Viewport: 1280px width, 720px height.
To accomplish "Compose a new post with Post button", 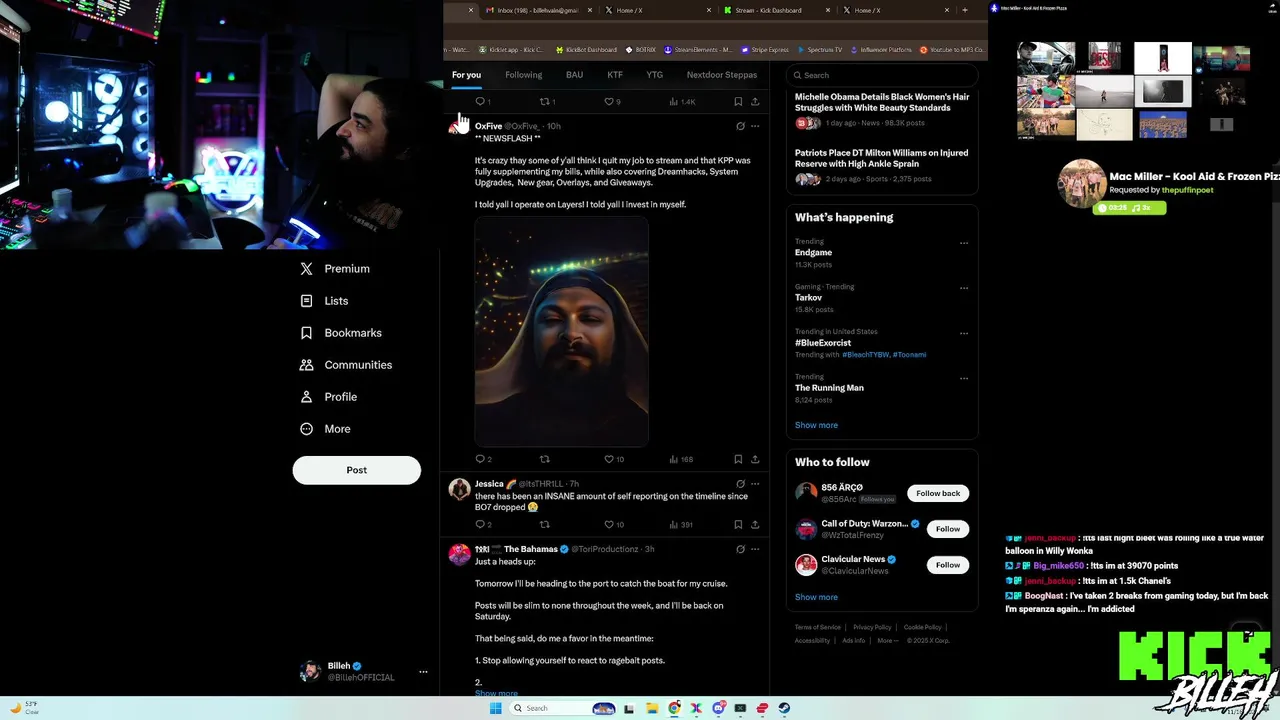I will (x=356, y=470).
